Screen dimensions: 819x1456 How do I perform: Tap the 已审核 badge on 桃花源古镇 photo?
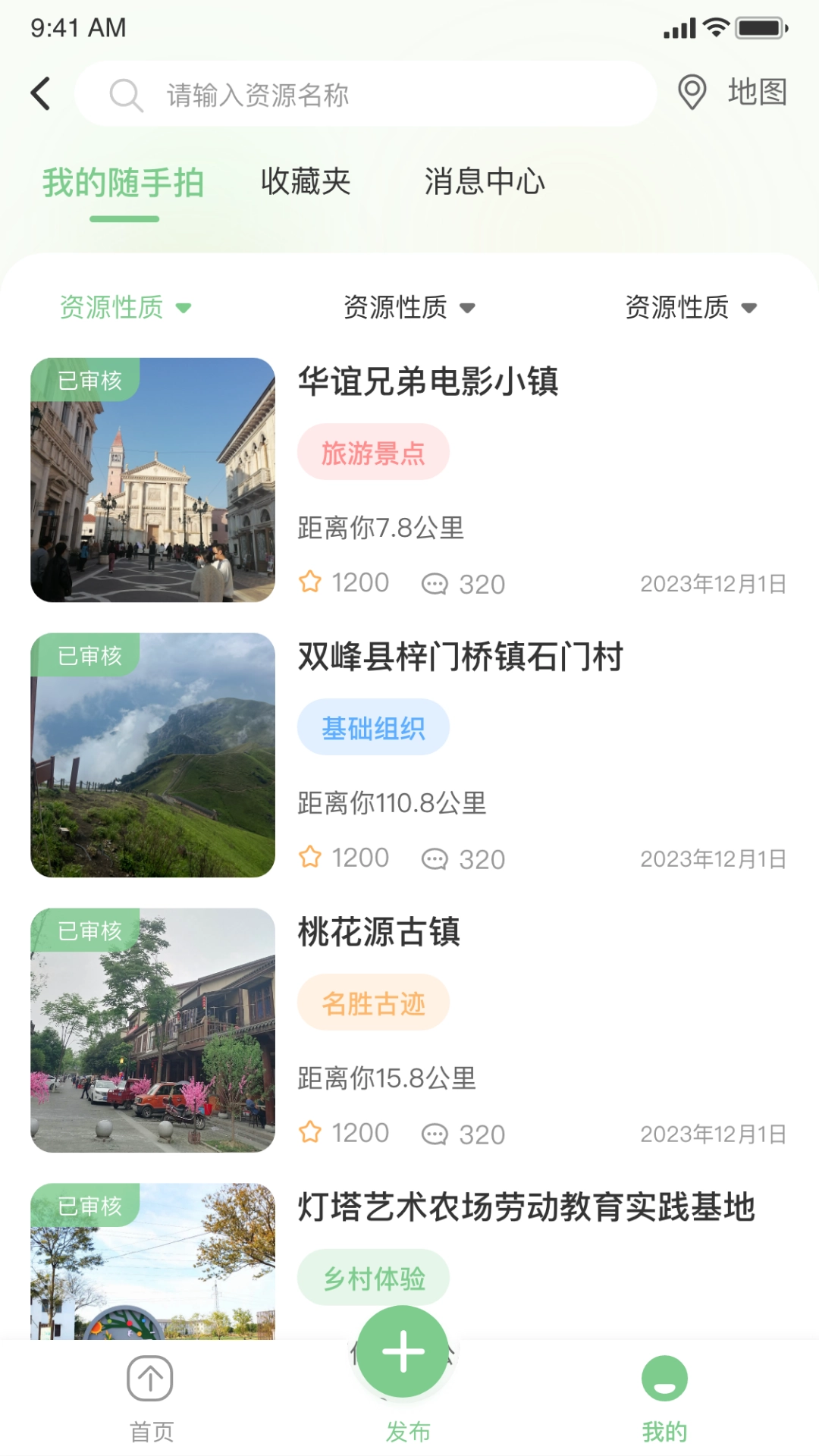tap(90, 932)
